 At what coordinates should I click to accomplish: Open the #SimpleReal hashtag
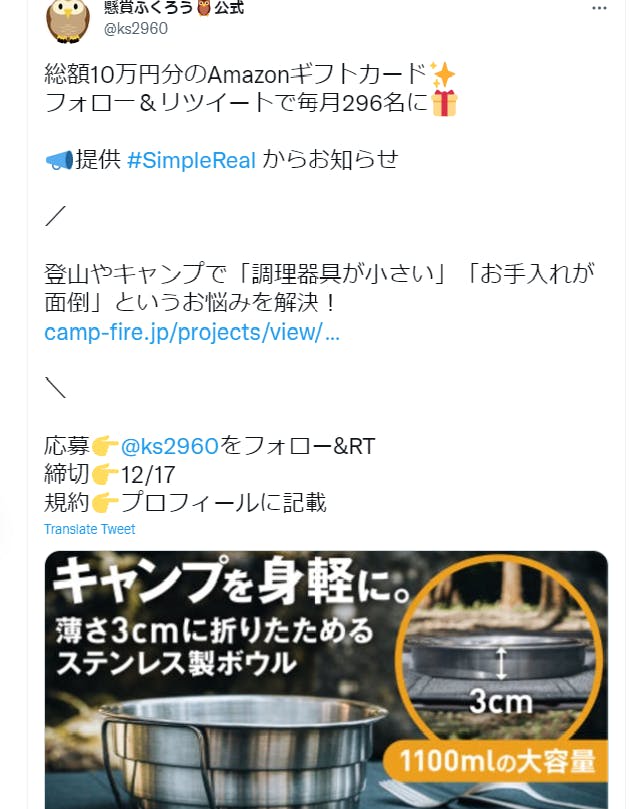[192, 160]
